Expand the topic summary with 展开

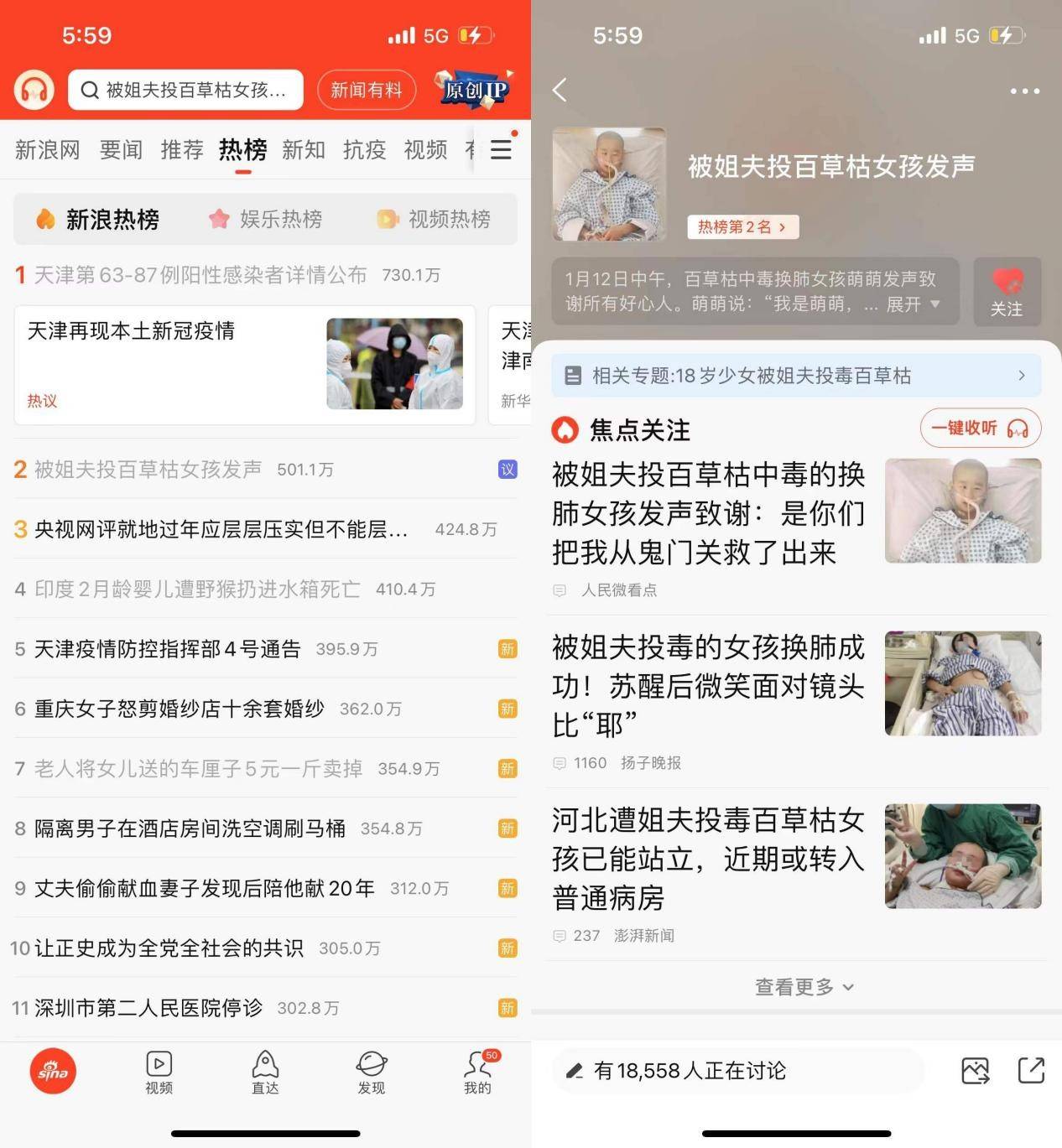pos(912,304)
